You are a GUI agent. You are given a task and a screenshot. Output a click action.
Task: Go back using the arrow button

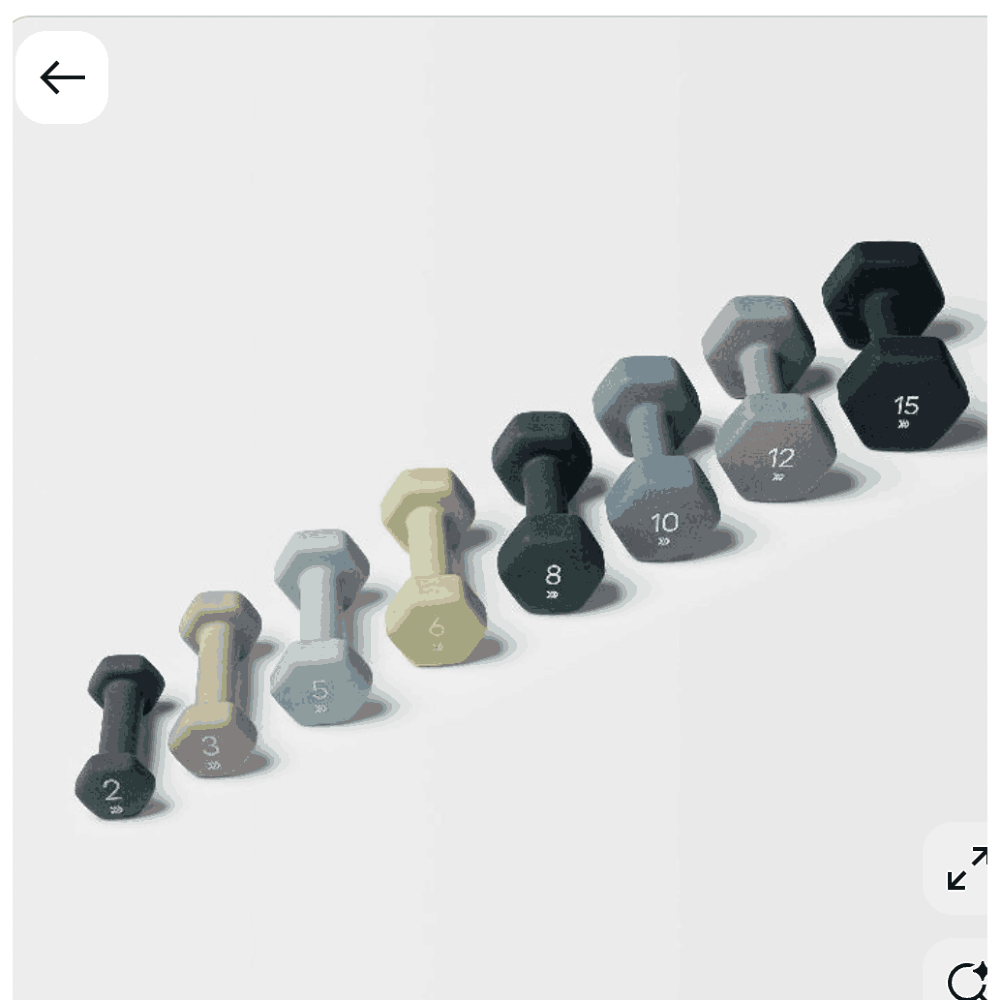pos(62,77)
